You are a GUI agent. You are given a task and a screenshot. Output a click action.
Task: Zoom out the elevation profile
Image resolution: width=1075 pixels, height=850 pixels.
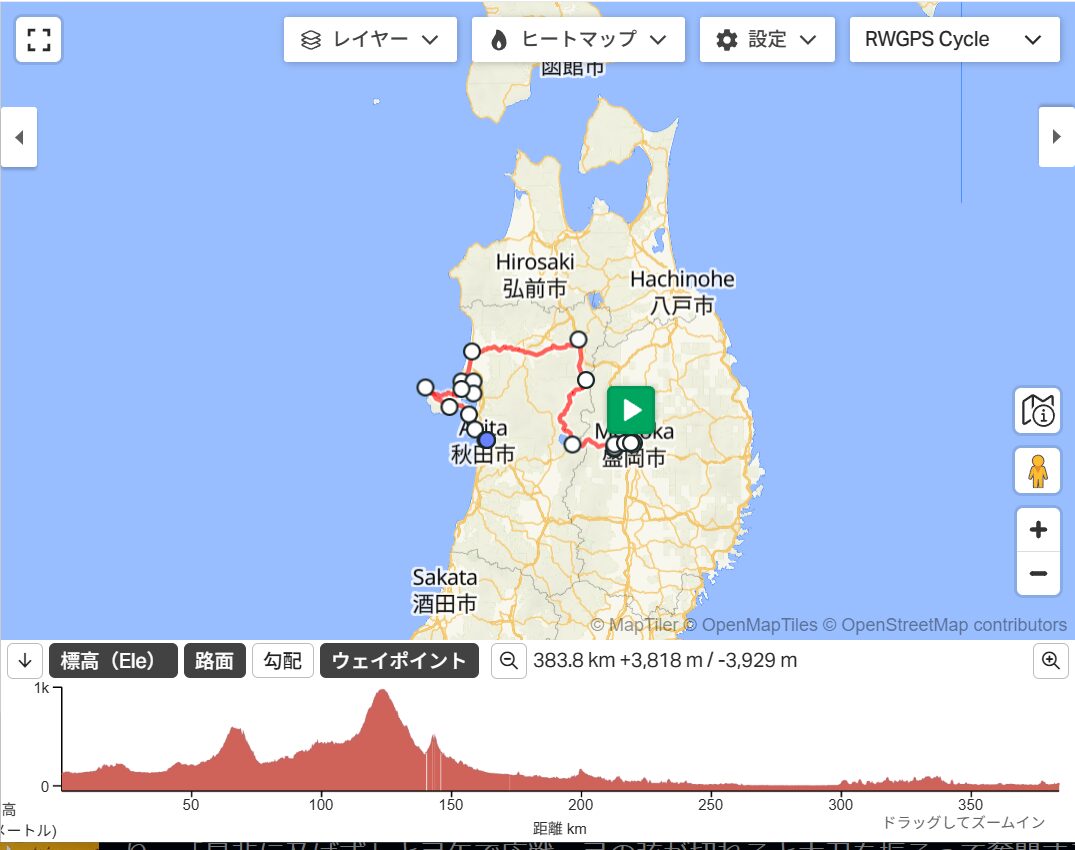(x=509, y=661)
